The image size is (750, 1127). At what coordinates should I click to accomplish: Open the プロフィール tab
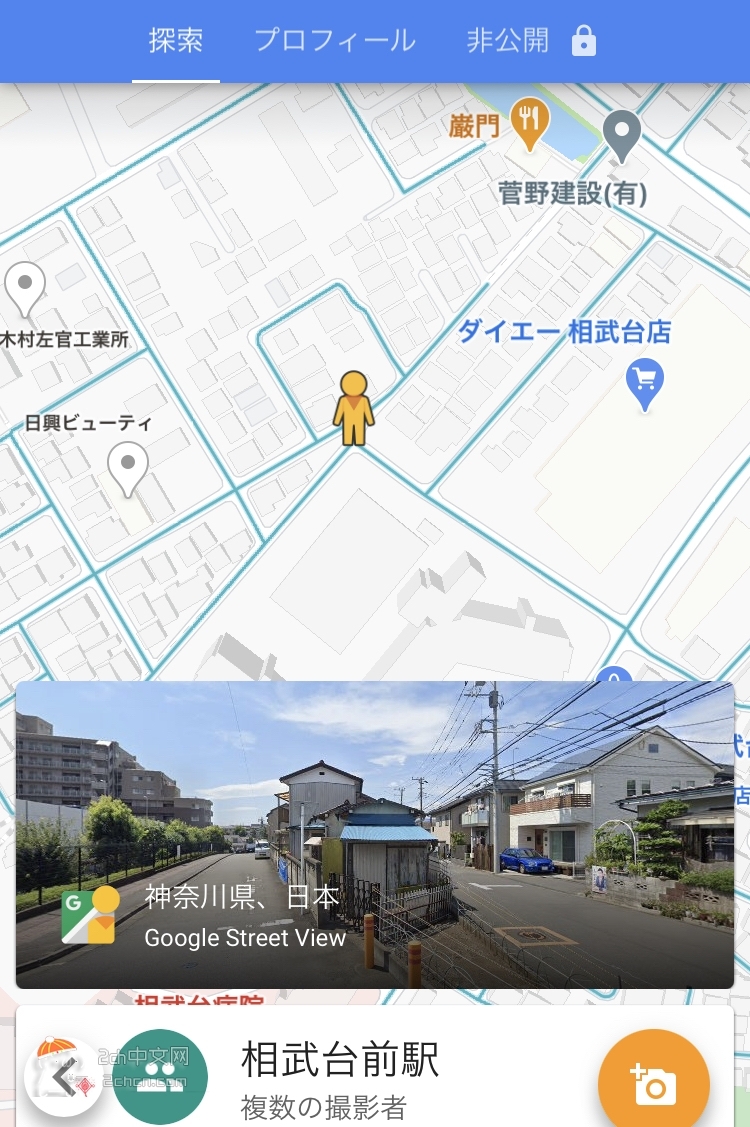[334, 41]
